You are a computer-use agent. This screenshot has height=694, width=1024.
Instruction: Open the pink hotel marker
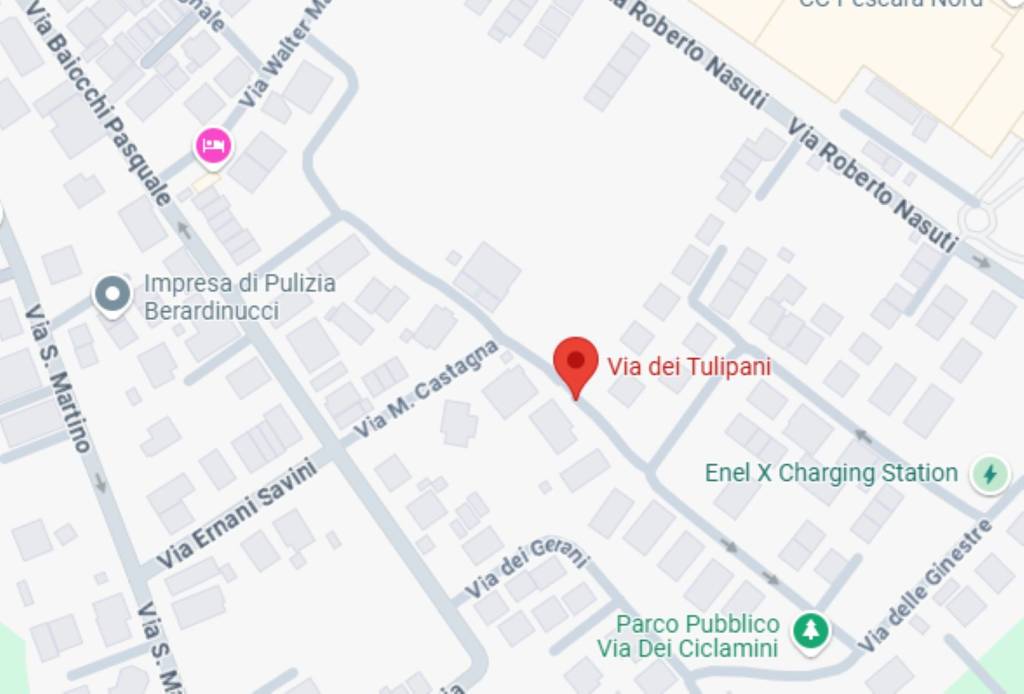tap(213, 147)
